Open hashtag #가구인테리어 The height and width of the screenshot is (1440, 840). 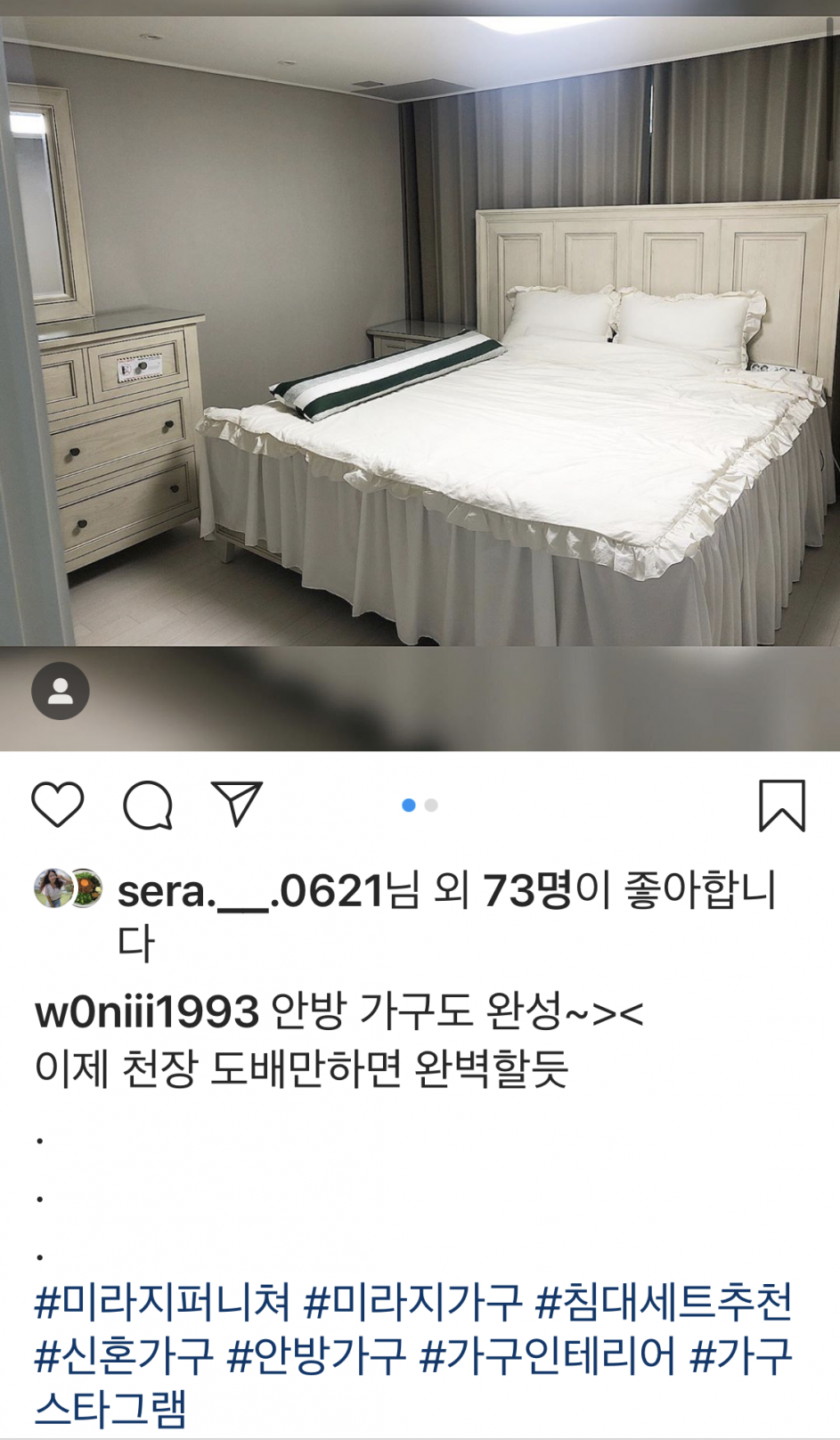(x=547, y=1356)
